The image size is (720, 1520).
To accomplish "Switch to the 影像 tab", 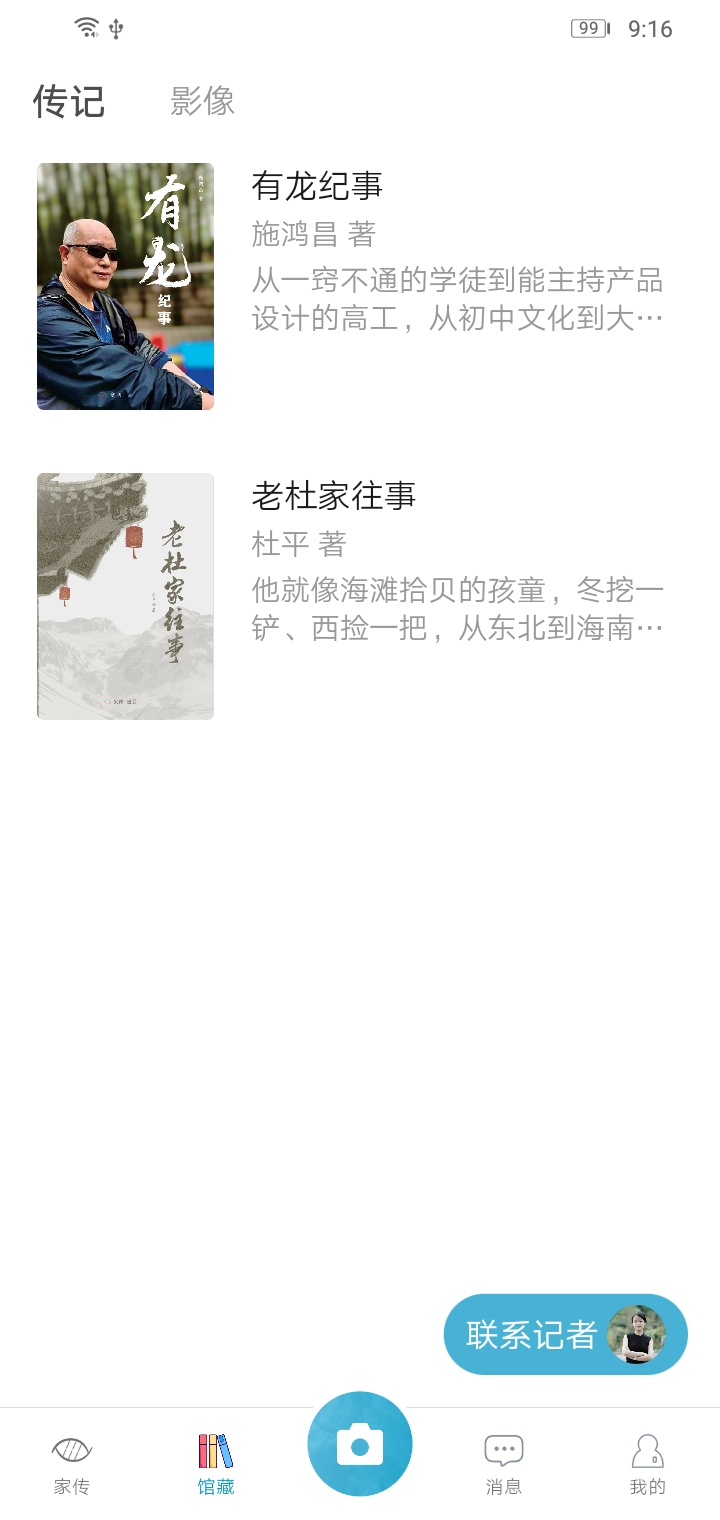I will (202, 101).
